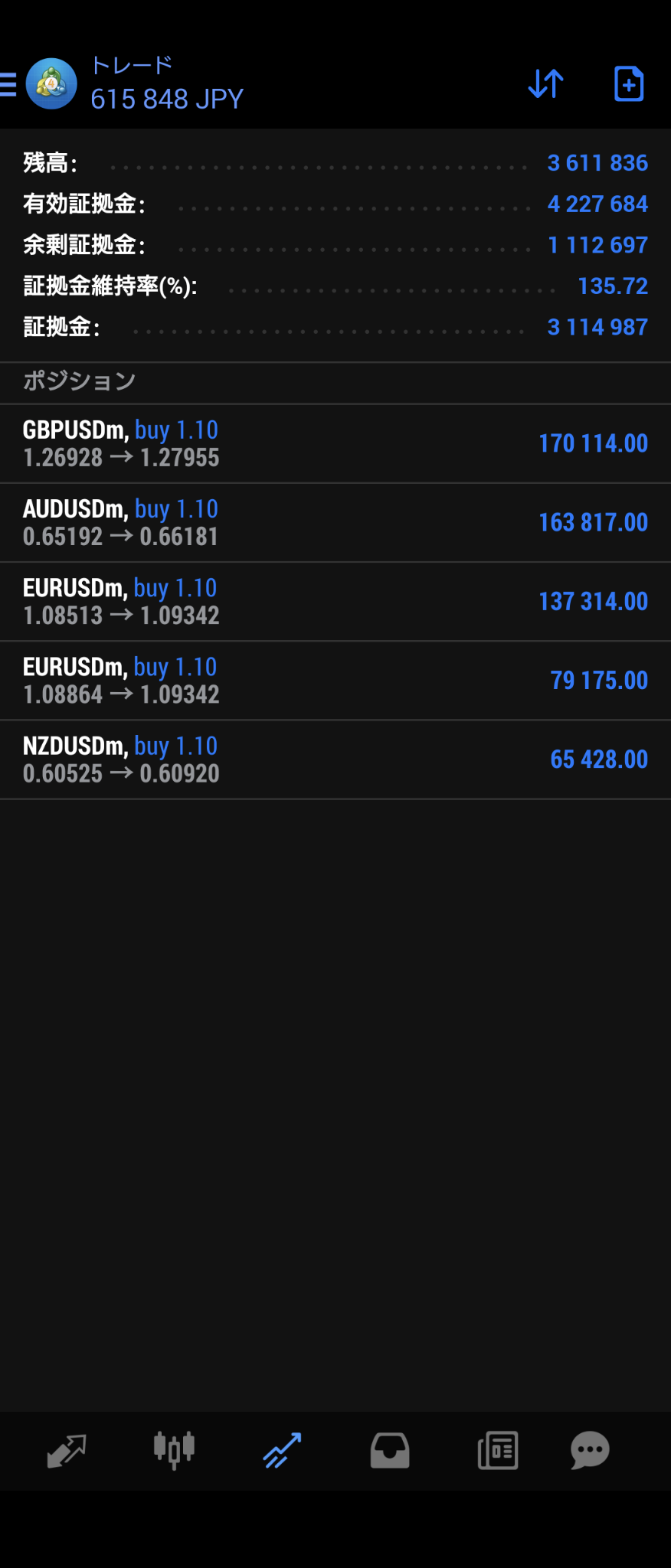The height and width of the screenshot is (1568, 671).
Task: Open the GBPUSDm buy position
Action: 335,444
